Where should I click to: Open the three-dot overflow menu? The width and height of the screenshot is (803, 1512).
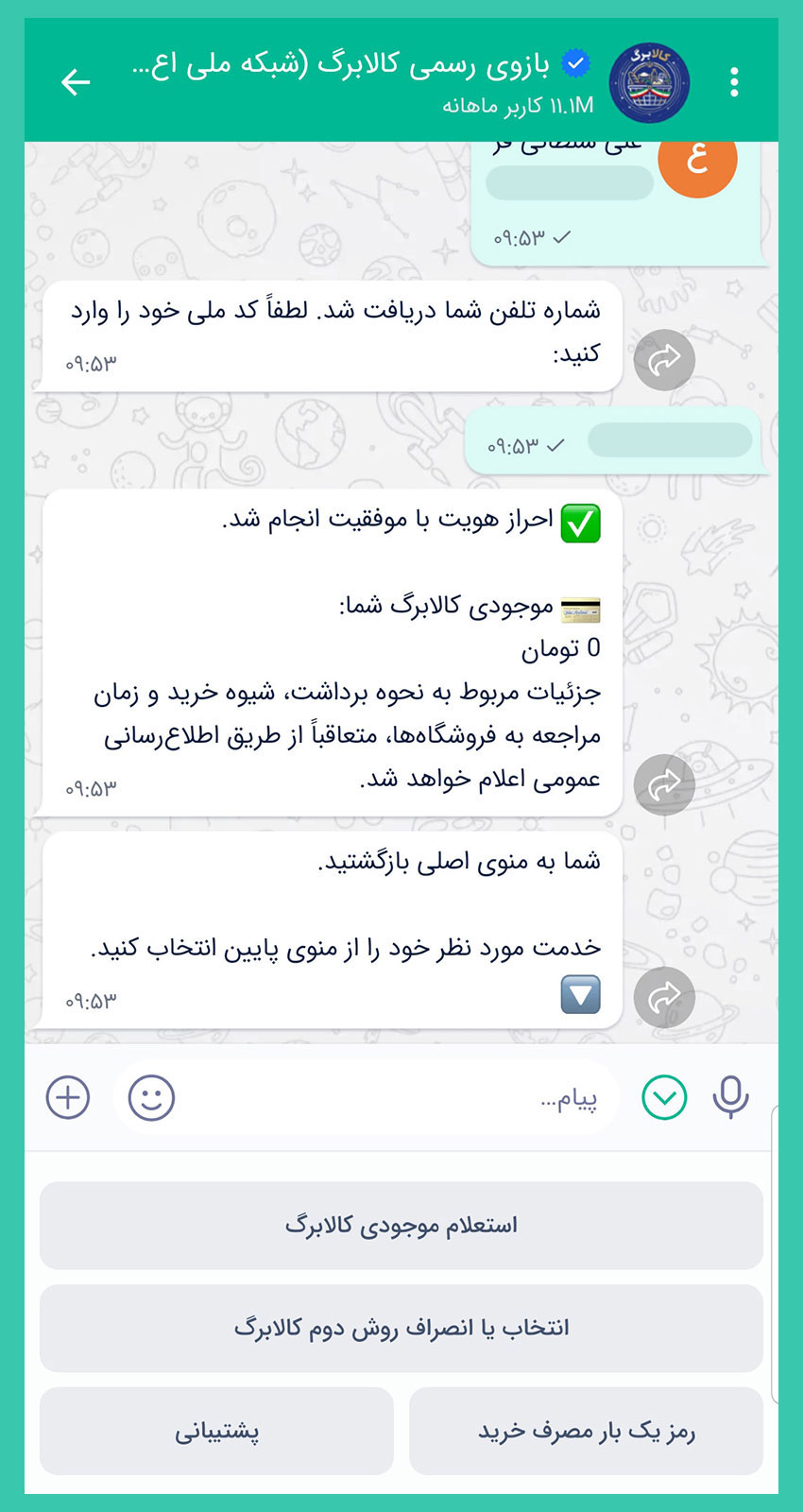click(x=734, y=82)
